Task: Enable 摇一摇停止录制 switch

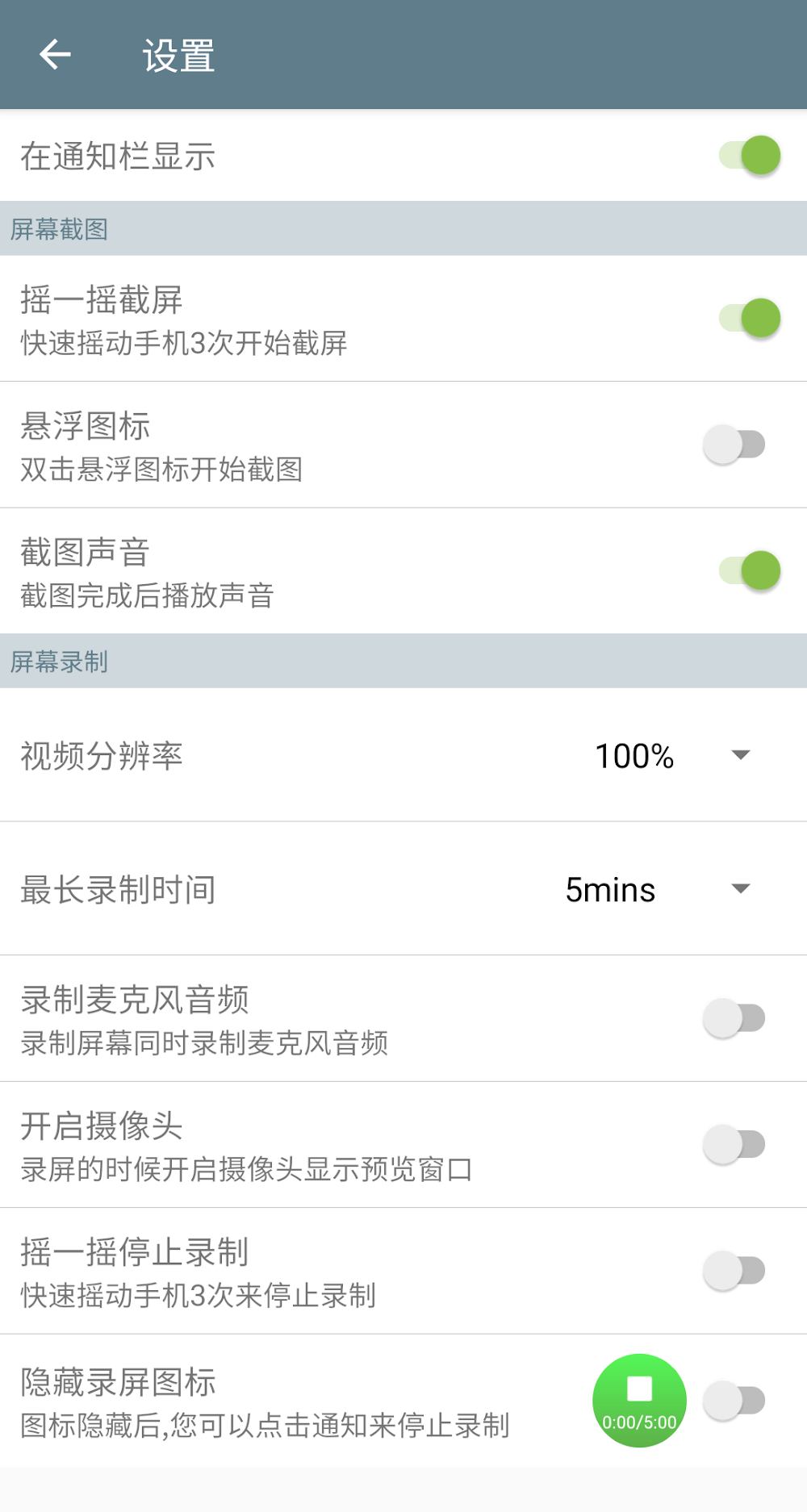Action: 734,1271
